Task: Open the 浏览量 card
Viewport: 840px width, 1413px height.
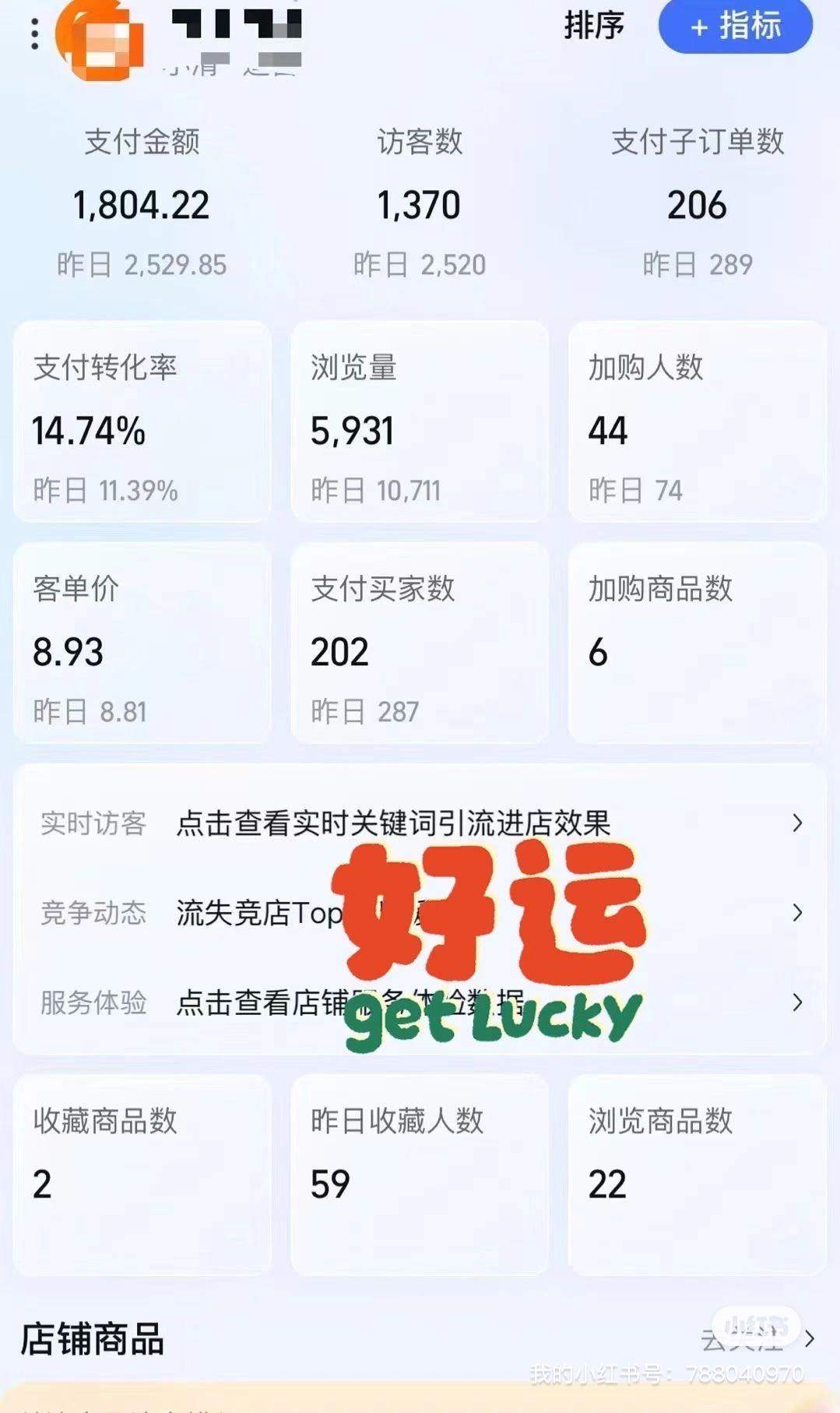Action: coord(420,421)
